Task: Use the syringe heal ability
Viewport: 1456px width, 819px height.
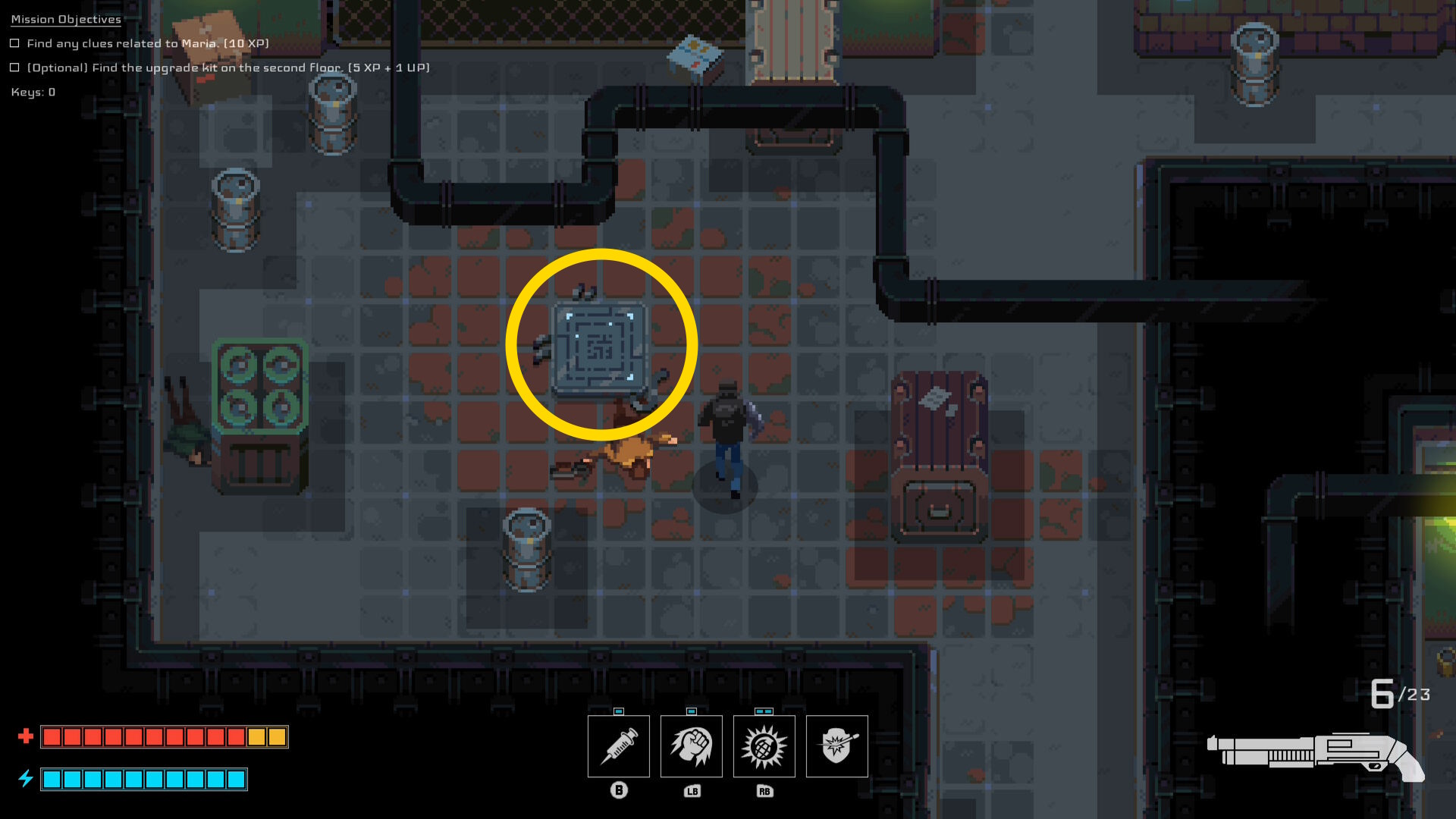Action: click(618, 746)
